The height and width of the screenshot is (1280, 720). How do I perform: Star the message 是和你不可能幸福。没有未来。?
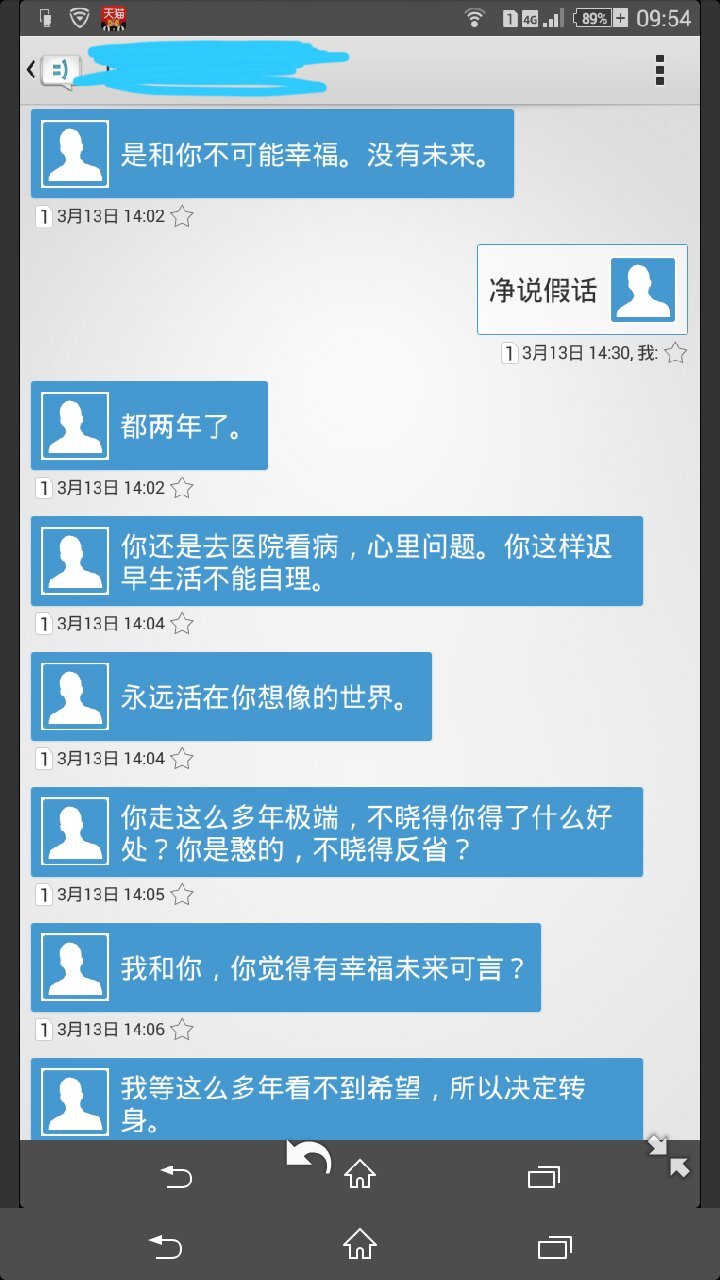click(181, 216)
